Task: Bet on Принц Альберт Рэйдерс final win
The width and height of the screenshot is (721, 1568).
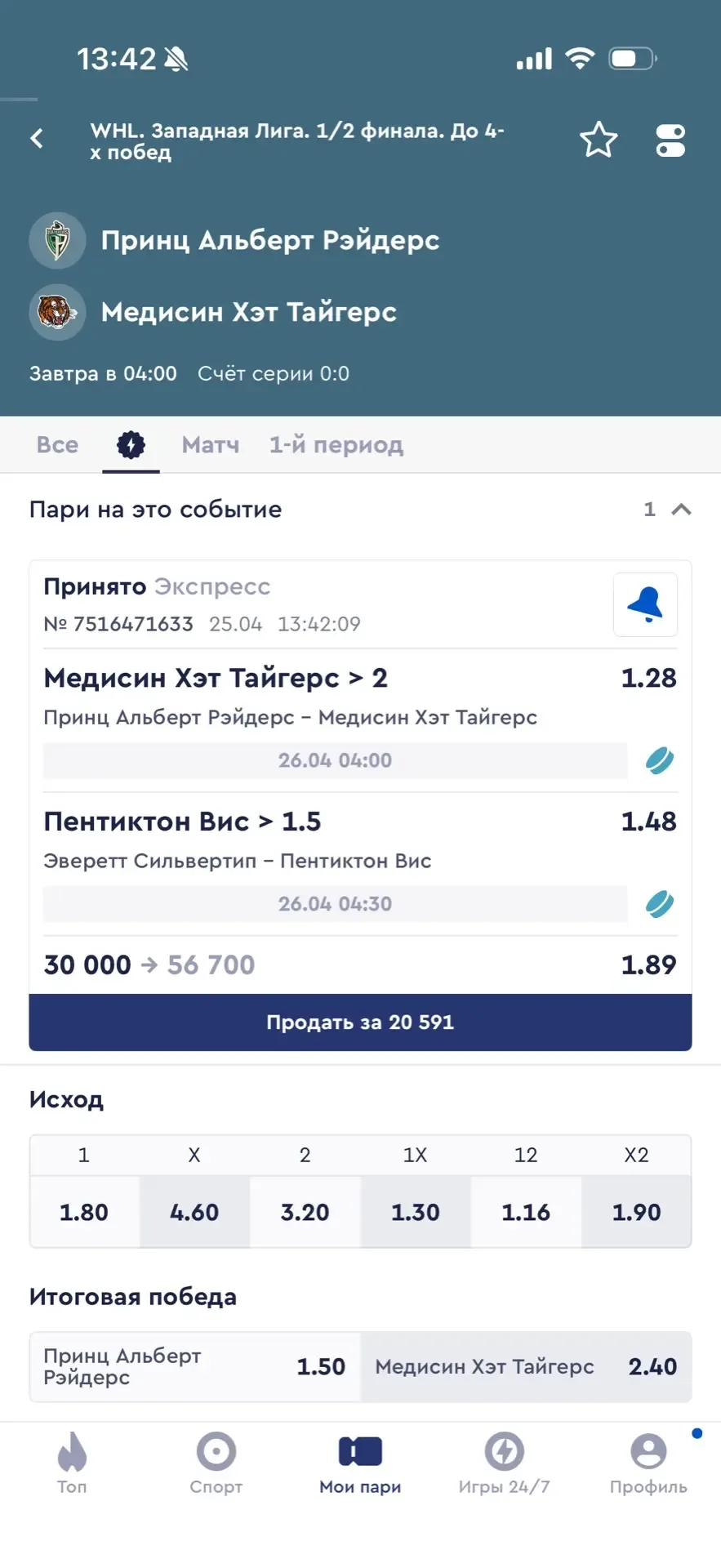Action: click(x=194, y=1366)
